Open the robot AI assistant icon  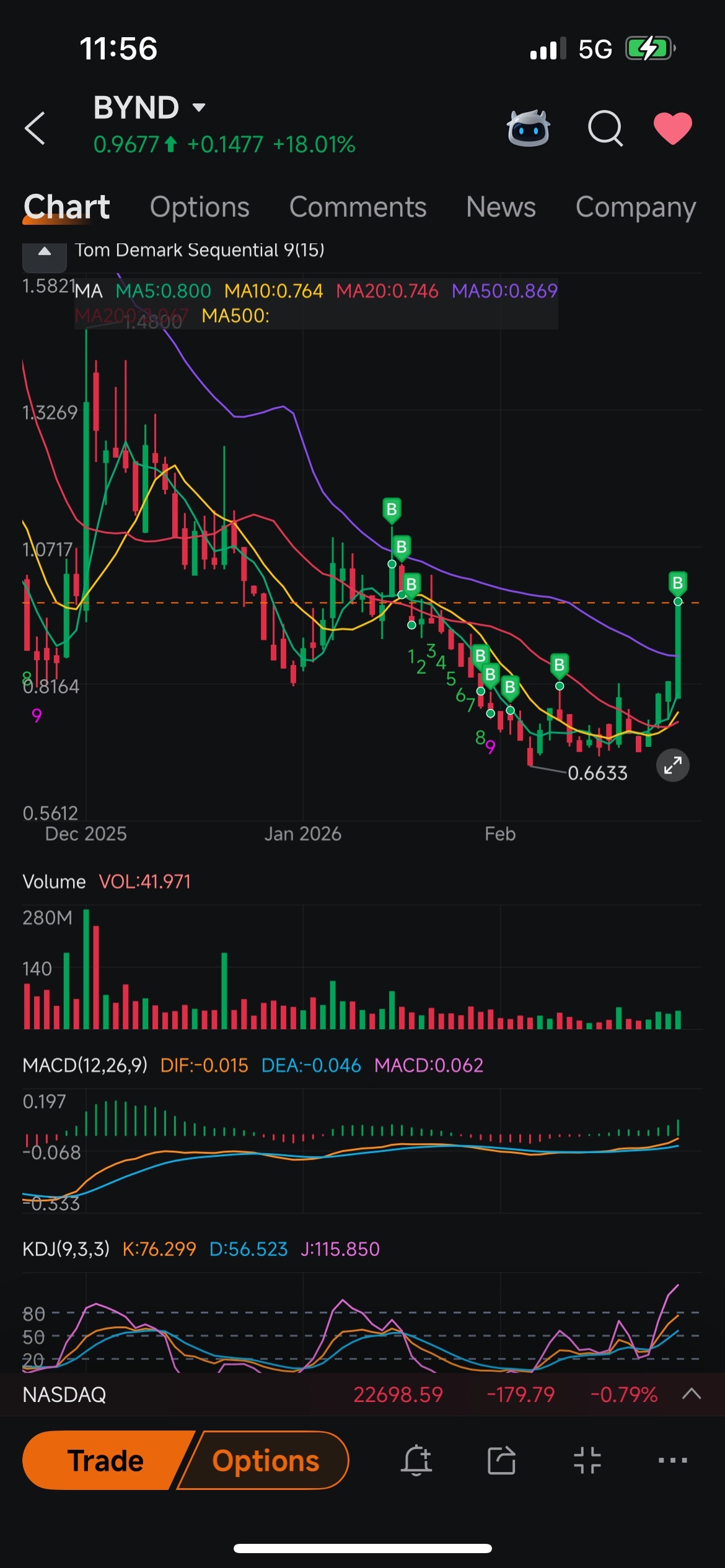[528, 128]
